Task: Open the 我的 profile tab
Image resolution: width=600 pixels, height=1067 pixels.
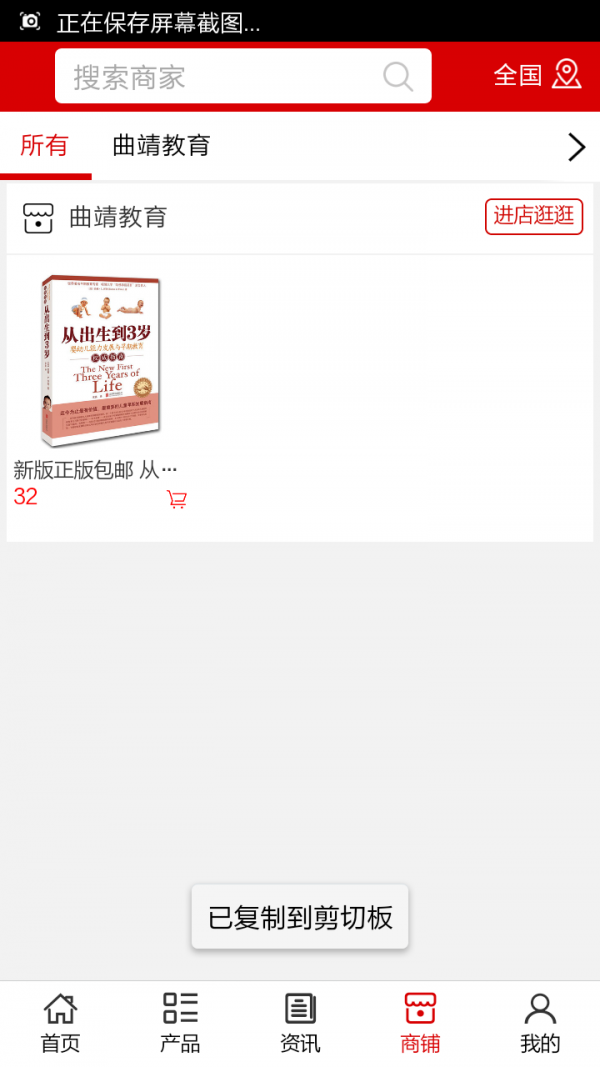Action: [x=540, y=1022]
